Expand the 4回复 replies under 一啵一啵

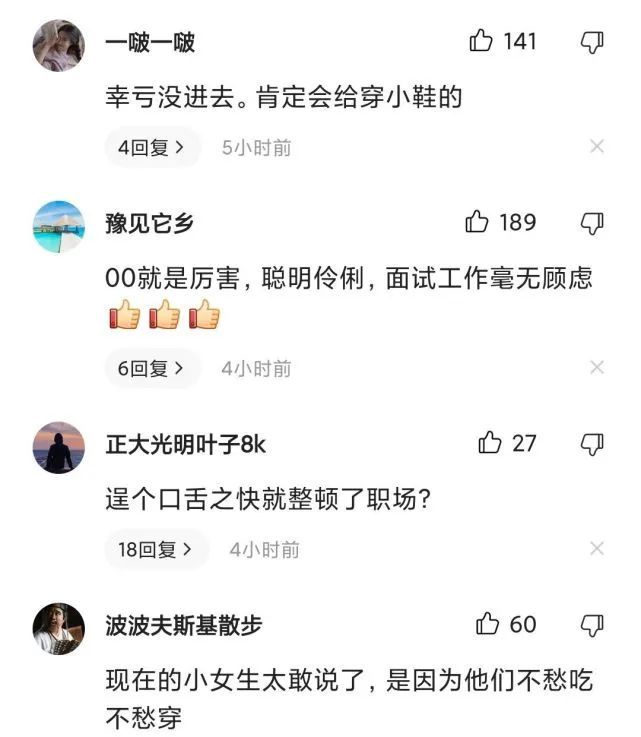pyautogui.click(x=152, y=148)
